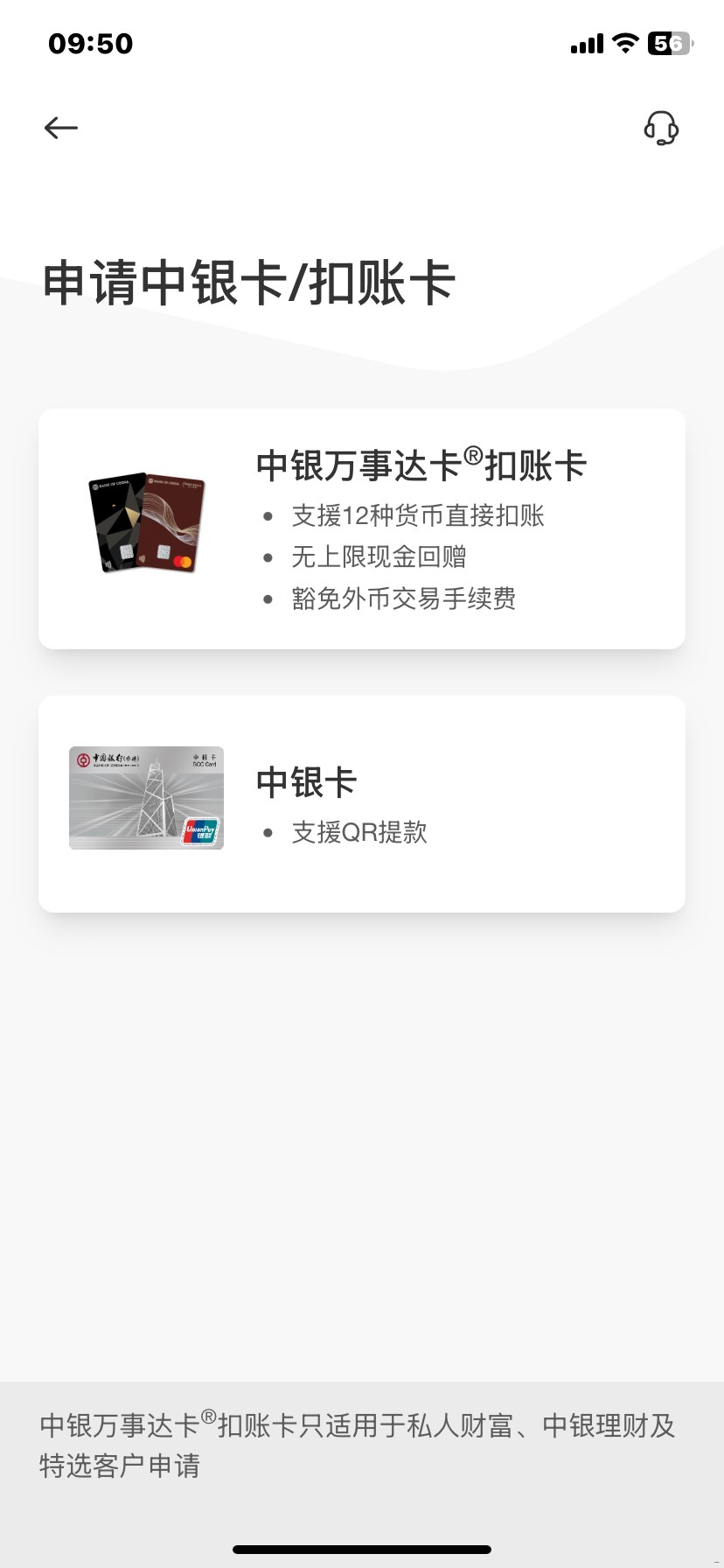Tap the Wi-Fi icon in the status bar

[x=624, y=42]
